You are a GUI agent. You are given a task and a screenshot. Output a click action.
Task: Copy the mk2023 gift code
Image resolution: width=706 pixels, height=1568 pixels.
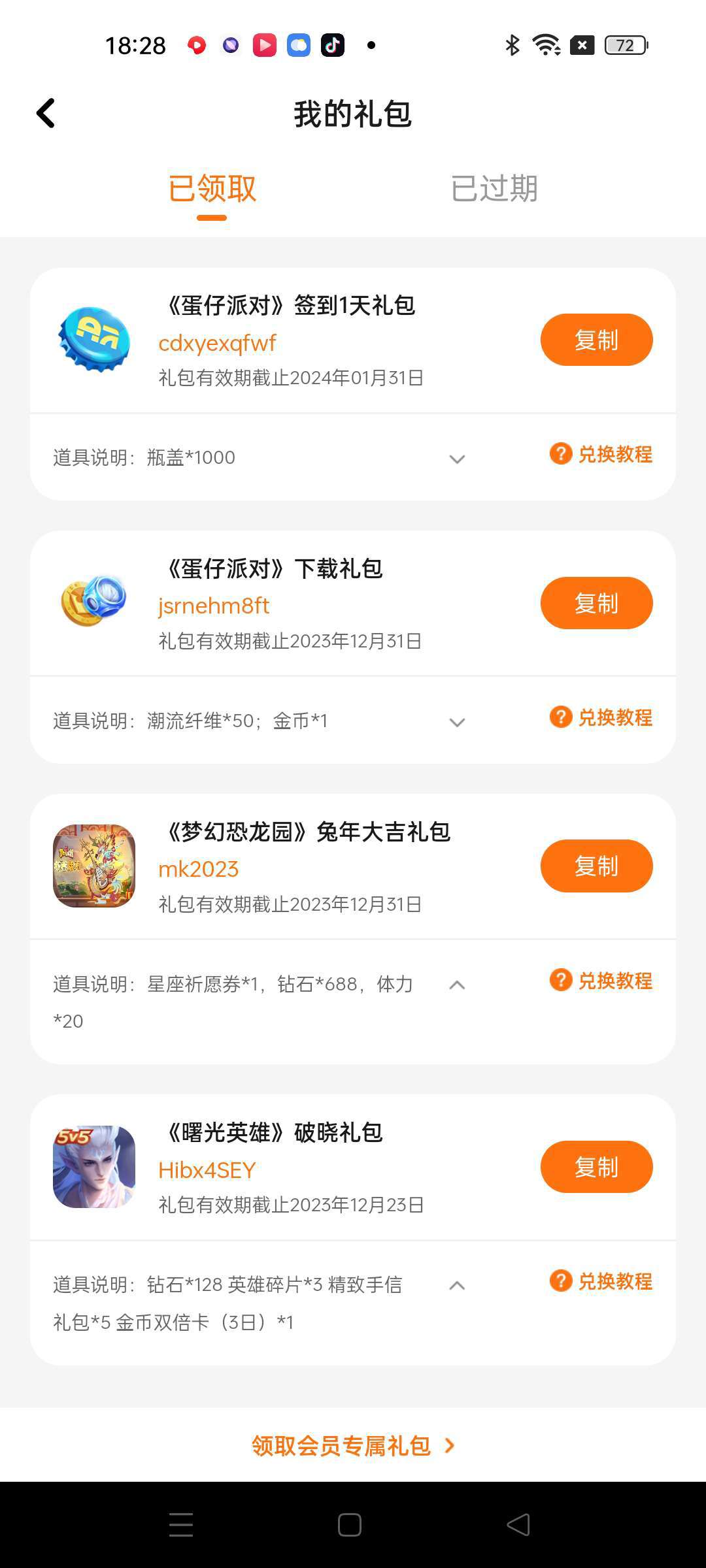[596, 866]
